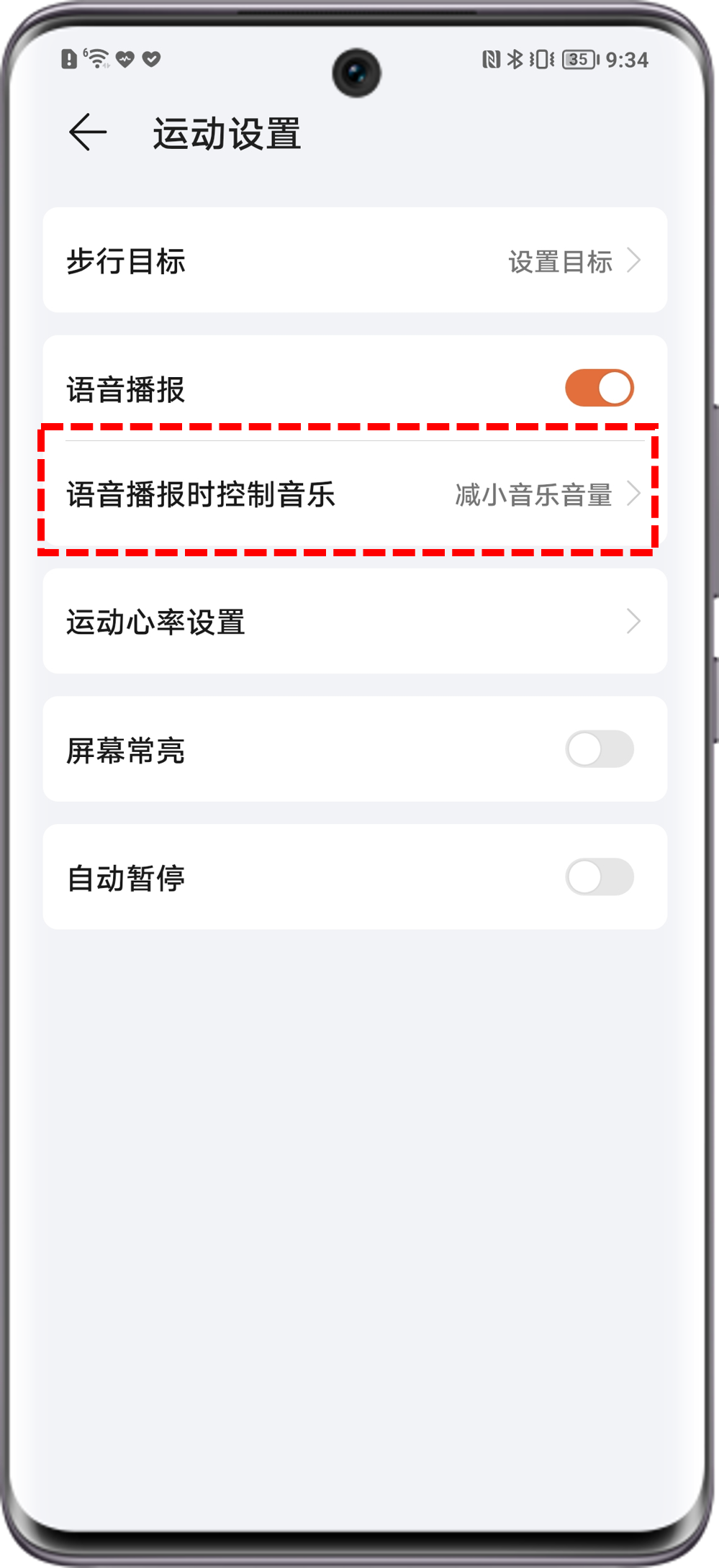Enable the 屏幕常亮 switch
This screenshot has height=1568, width=719.
(x=599, y=749)
